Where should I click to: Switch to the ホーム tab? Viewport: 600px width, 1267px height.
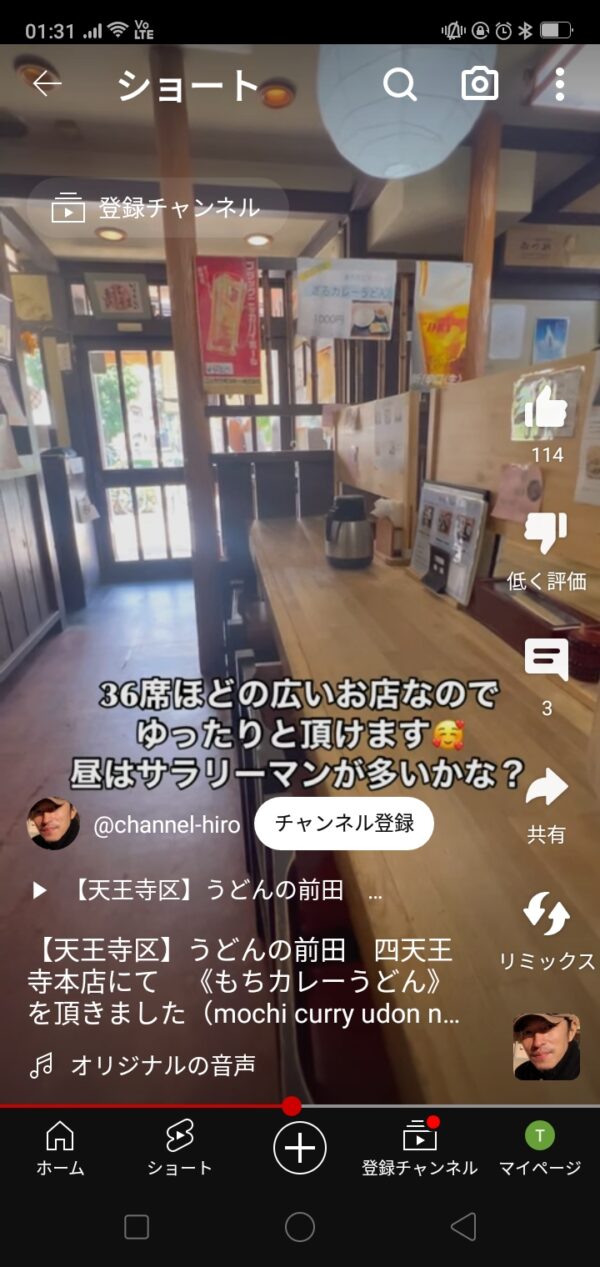click(x=60, y=1148)
